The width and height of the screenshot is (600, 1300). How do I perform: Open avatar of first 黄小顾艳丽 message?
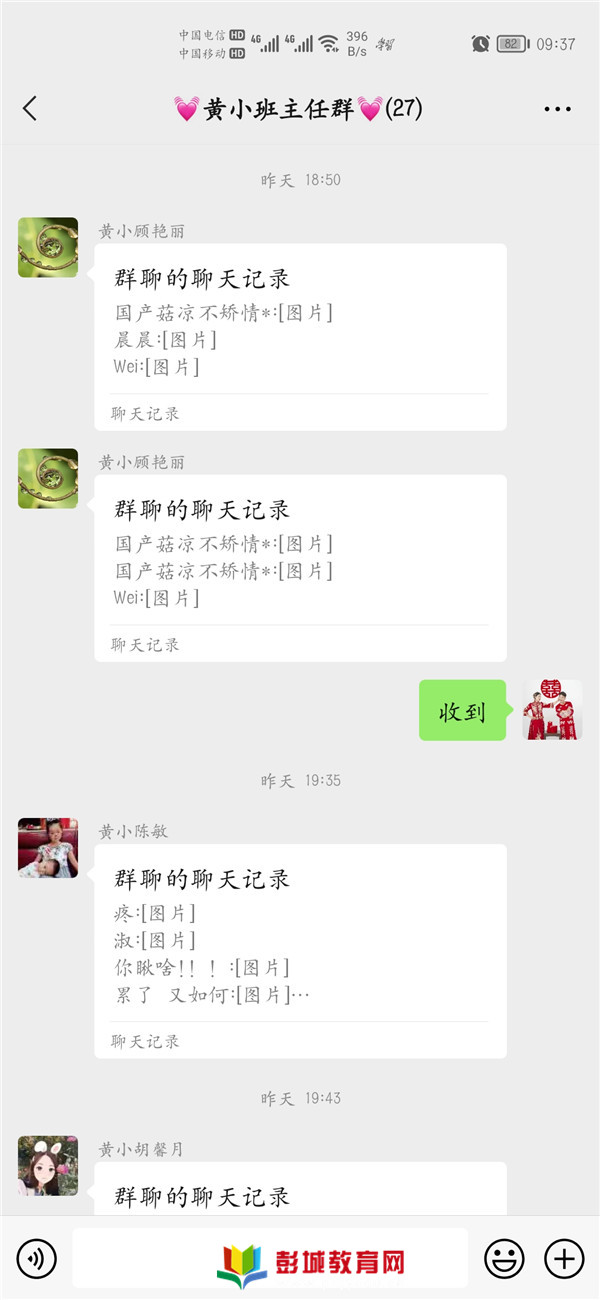(x=48, y=247)
